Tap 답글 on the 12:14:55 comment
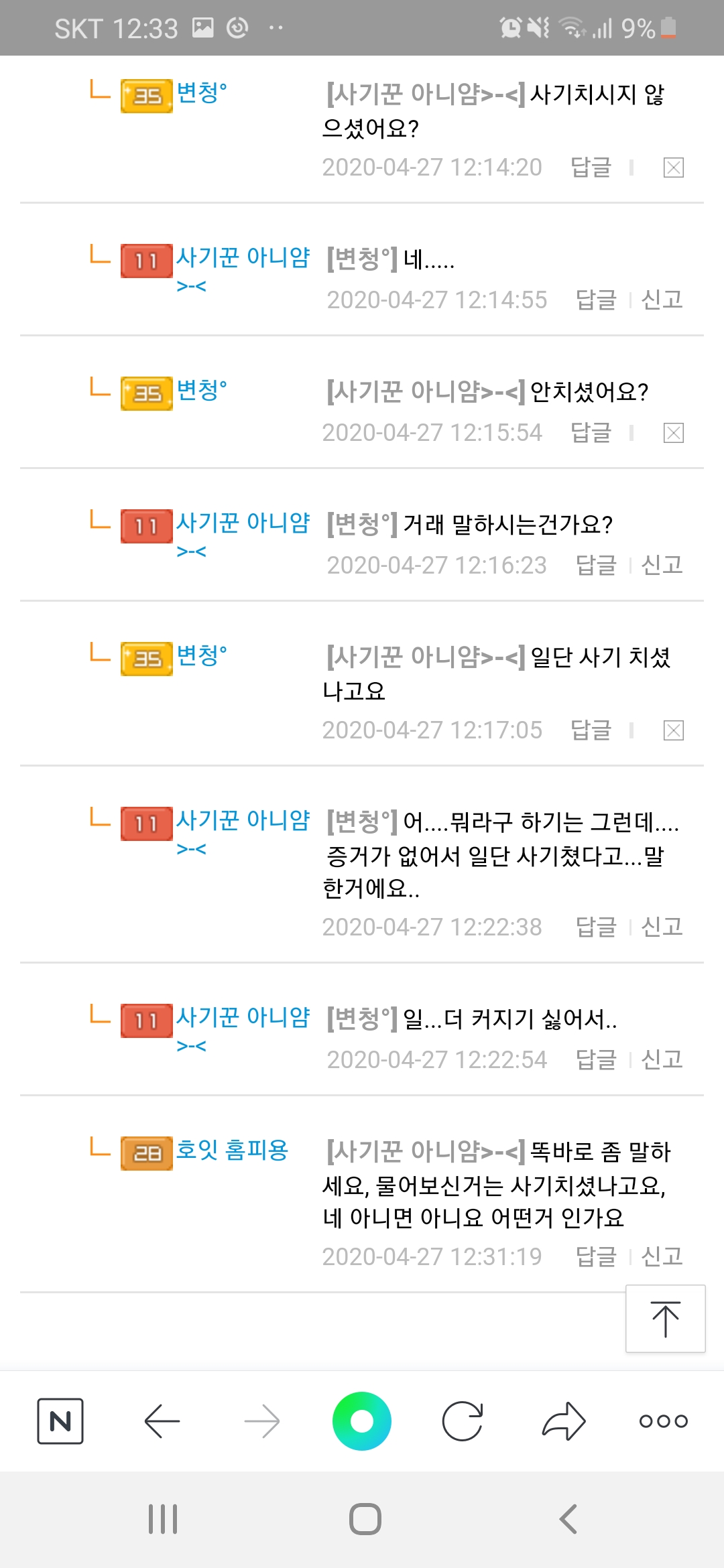This screenshot has height=1568, width=724. point(596,300)
